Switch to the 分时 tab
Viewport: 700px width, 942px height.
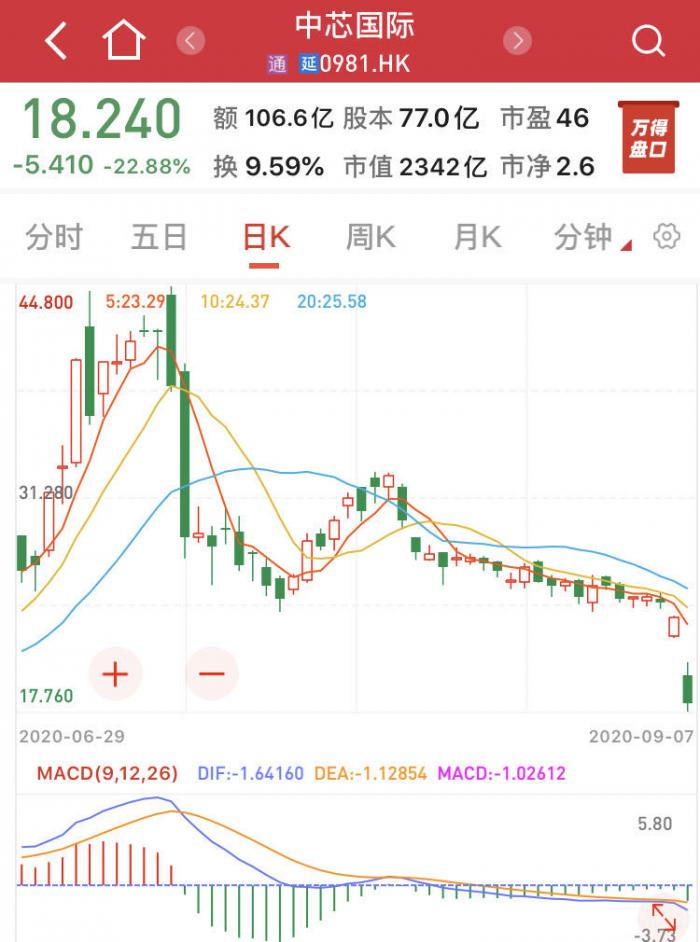54,237
